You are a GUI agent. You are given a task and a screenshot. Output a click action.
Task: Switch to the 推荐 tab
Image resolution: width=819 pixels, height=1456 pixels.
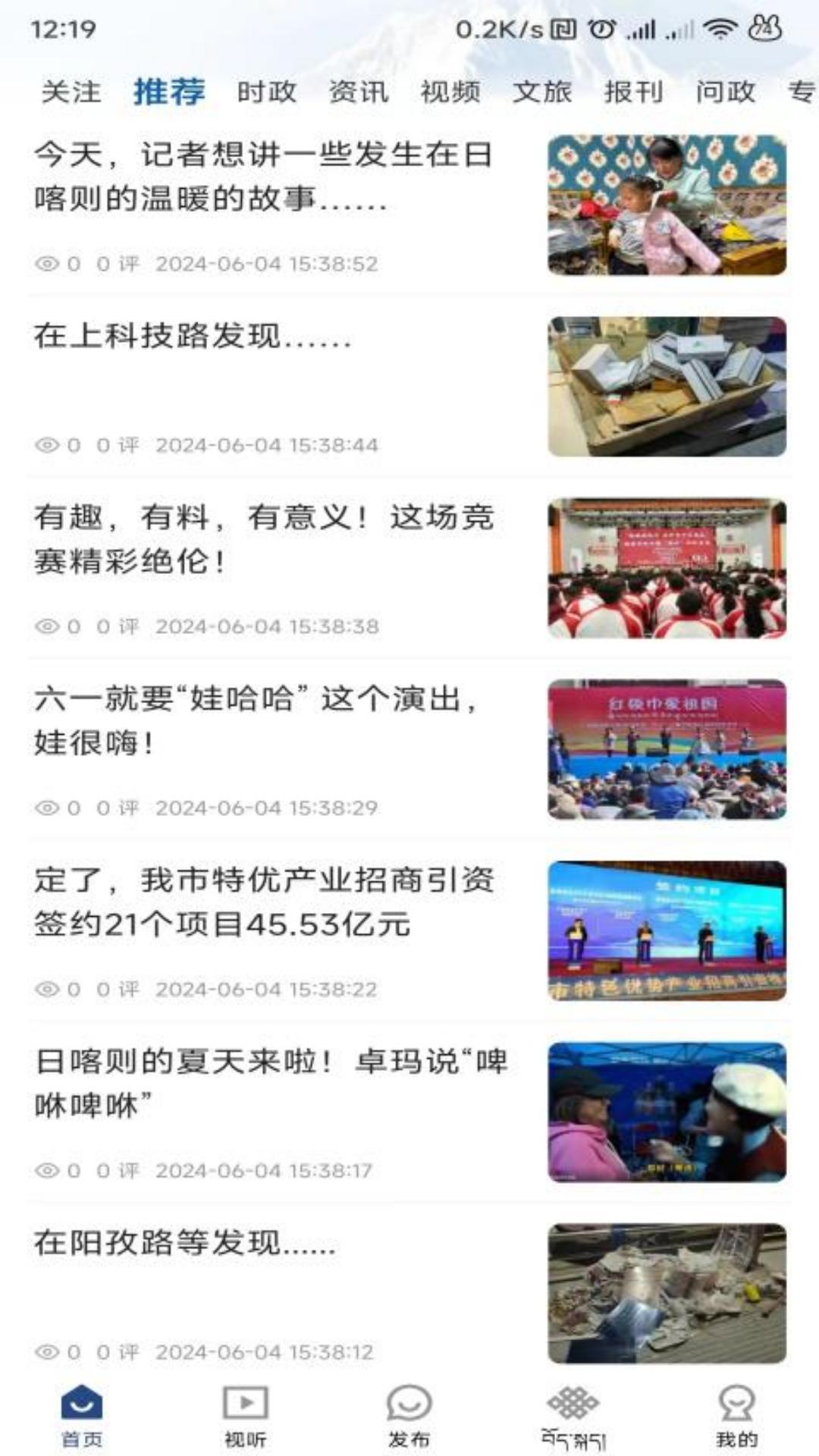point(169,93)
